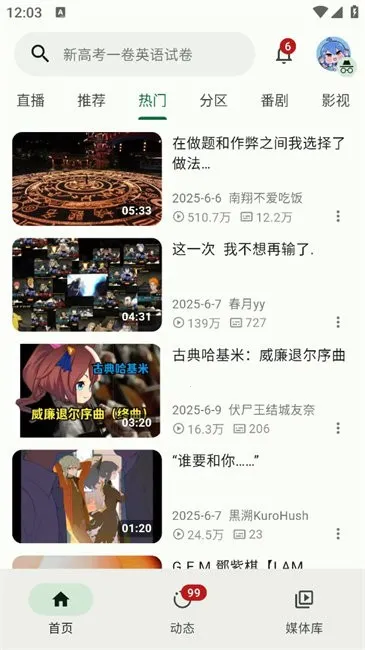
Task: Open the search box showing 新高考一卷英语试卷
Action: (135, 54)
